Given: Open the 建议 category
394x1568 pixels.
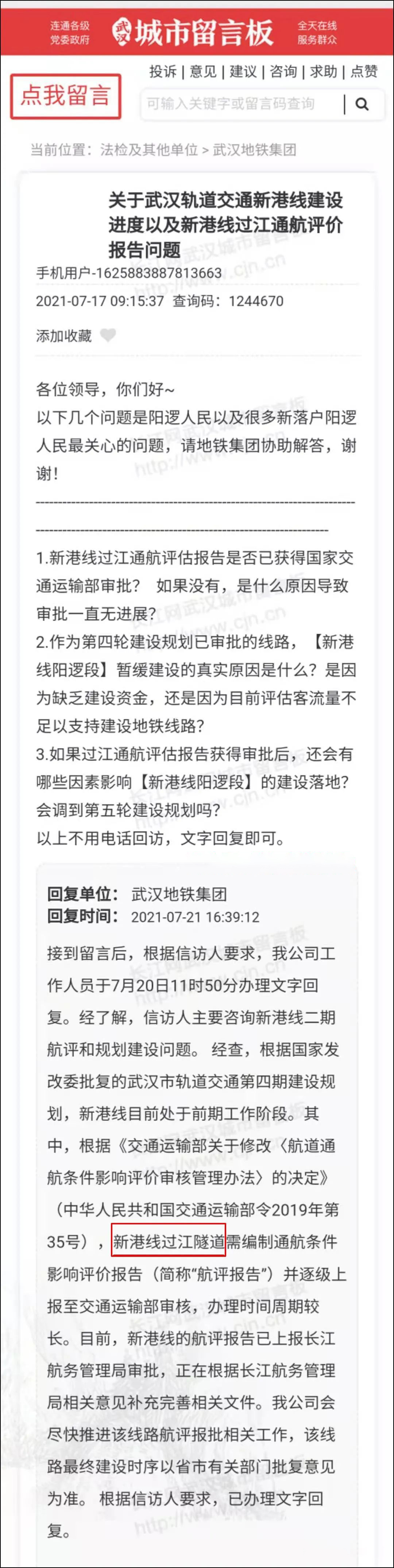Looking at the screenshot, I should 243,72.
